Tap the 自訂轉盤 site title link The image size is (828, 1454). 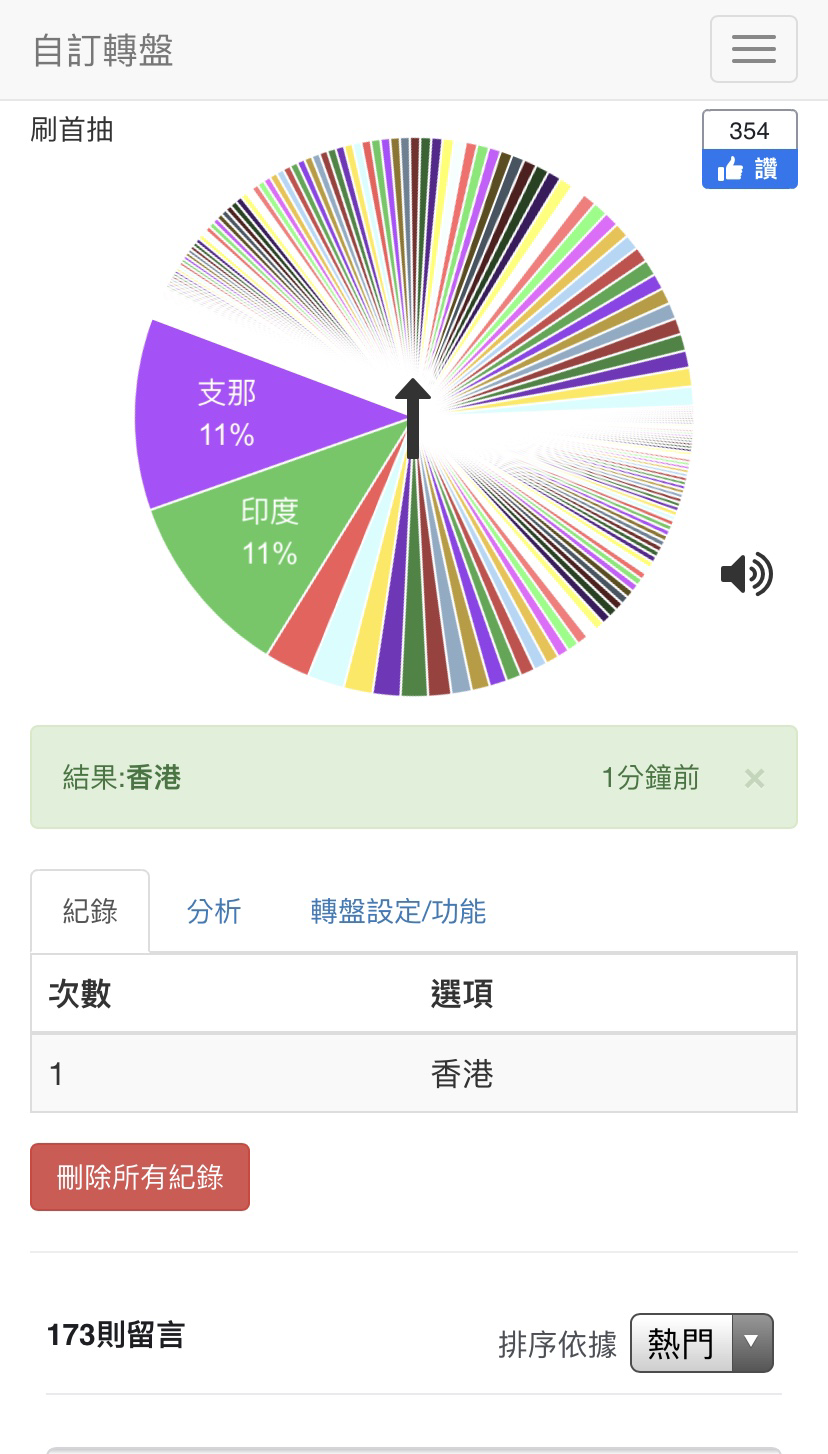pos(103,50)
